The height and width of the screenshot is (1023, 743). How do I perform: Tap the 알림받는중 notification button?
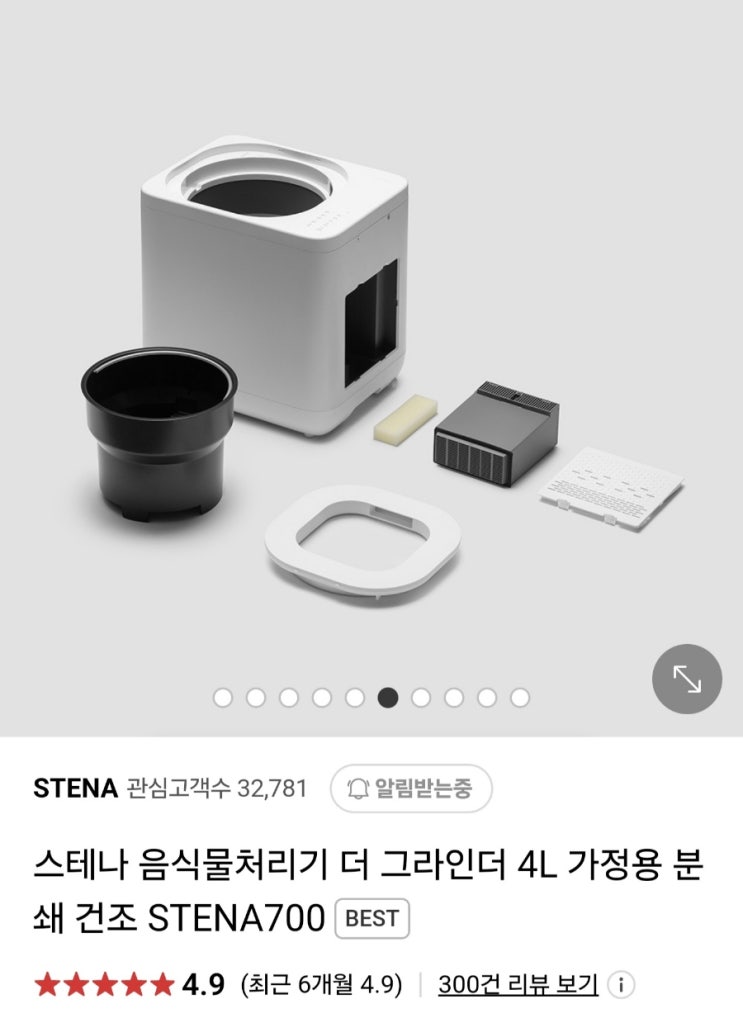(411, 788)
